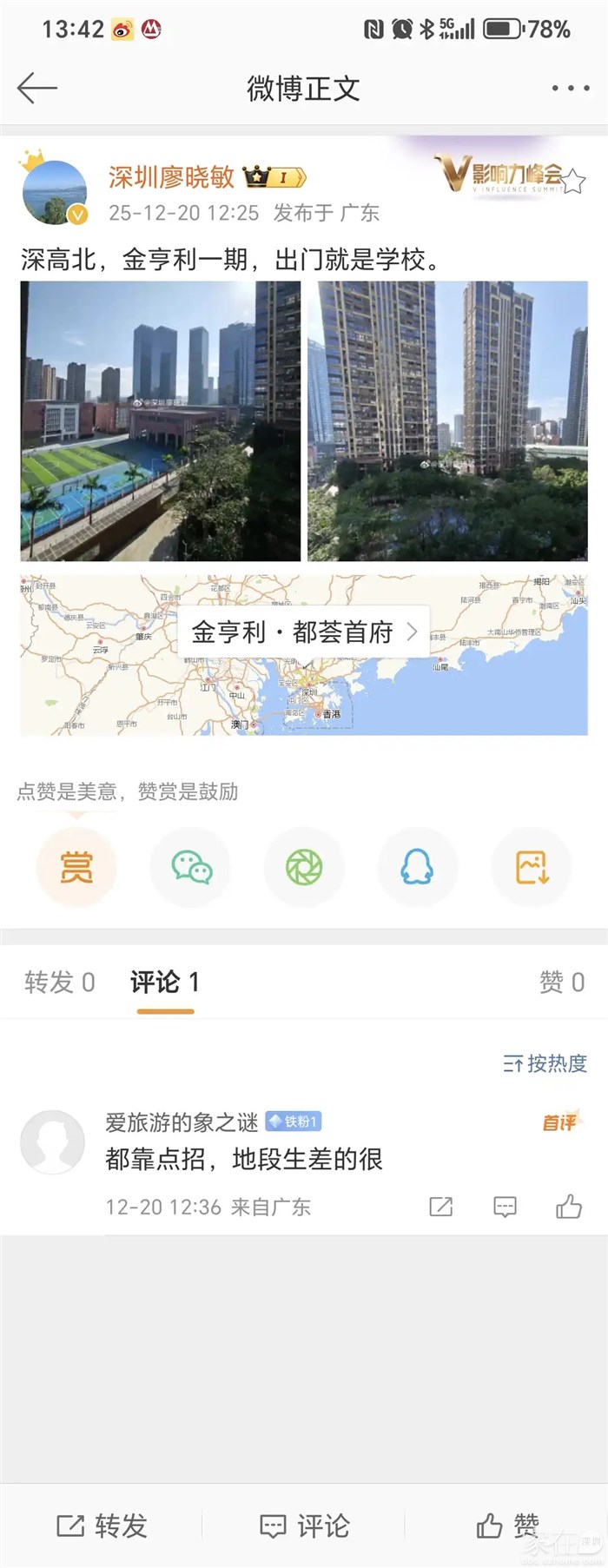Tap 评论 in the bottom bar

coord(304,1525)
